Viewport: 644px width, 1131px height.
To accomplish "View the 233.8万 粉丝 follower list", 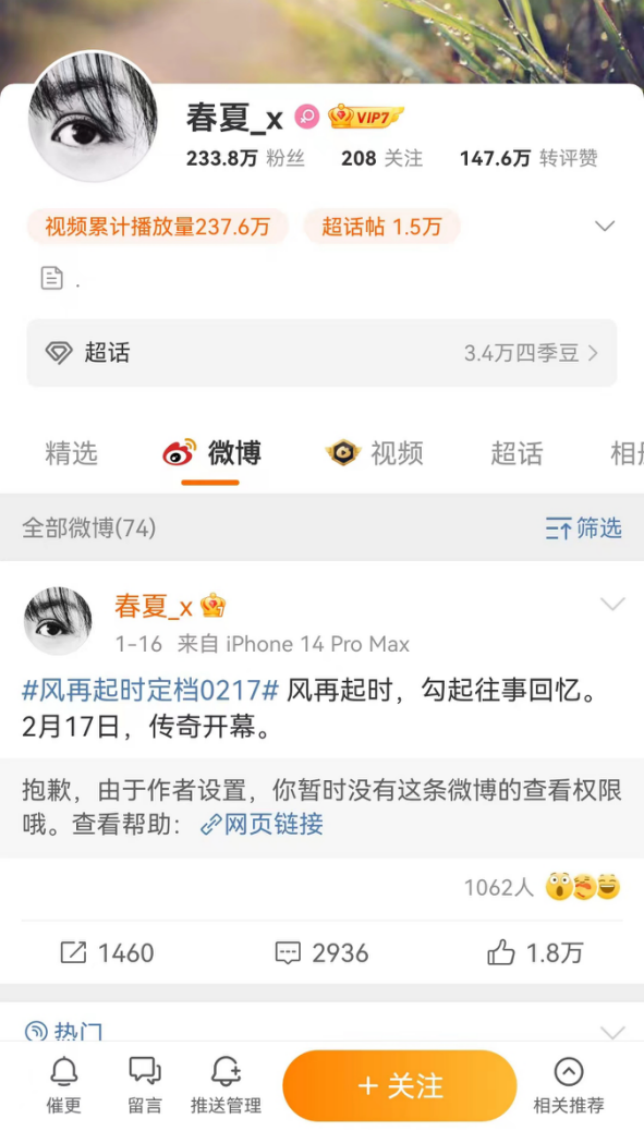I will tap(245, 158).
